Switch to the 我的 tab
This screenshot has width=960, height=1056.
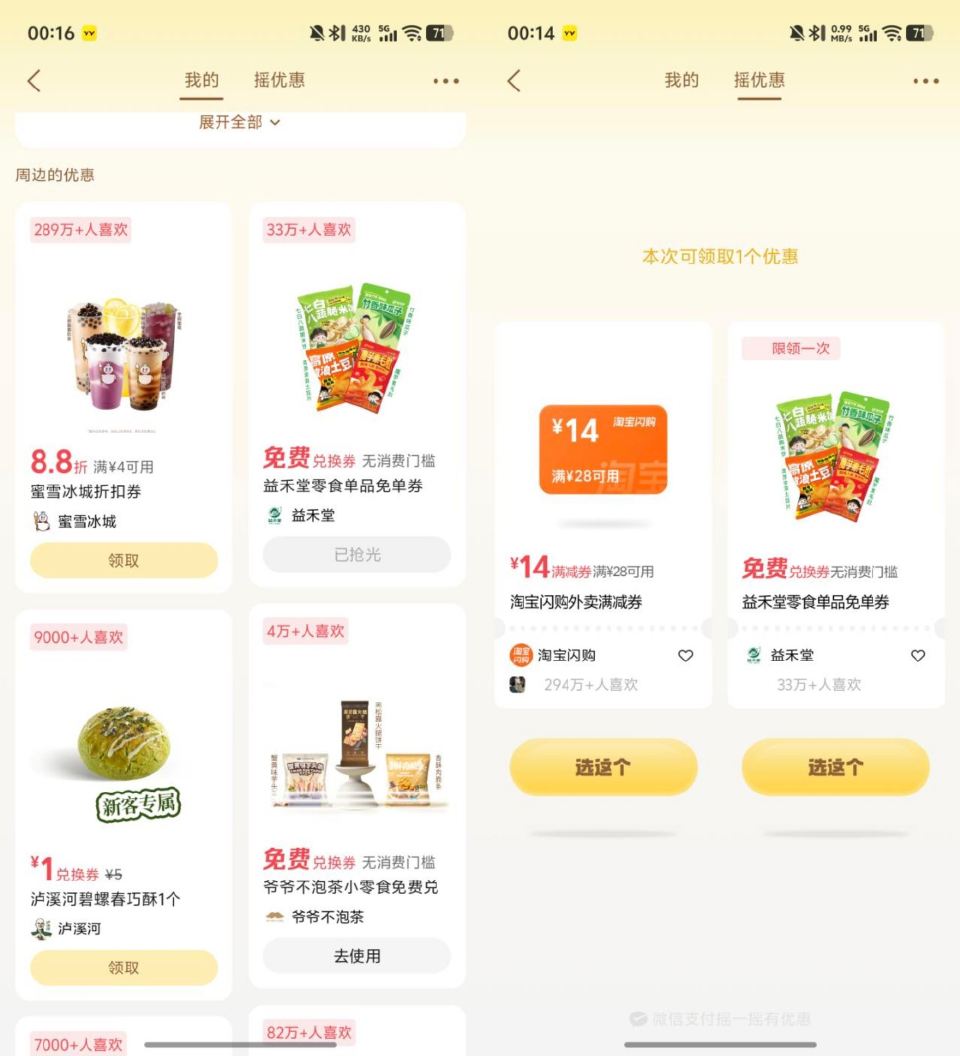coord(200,80)
